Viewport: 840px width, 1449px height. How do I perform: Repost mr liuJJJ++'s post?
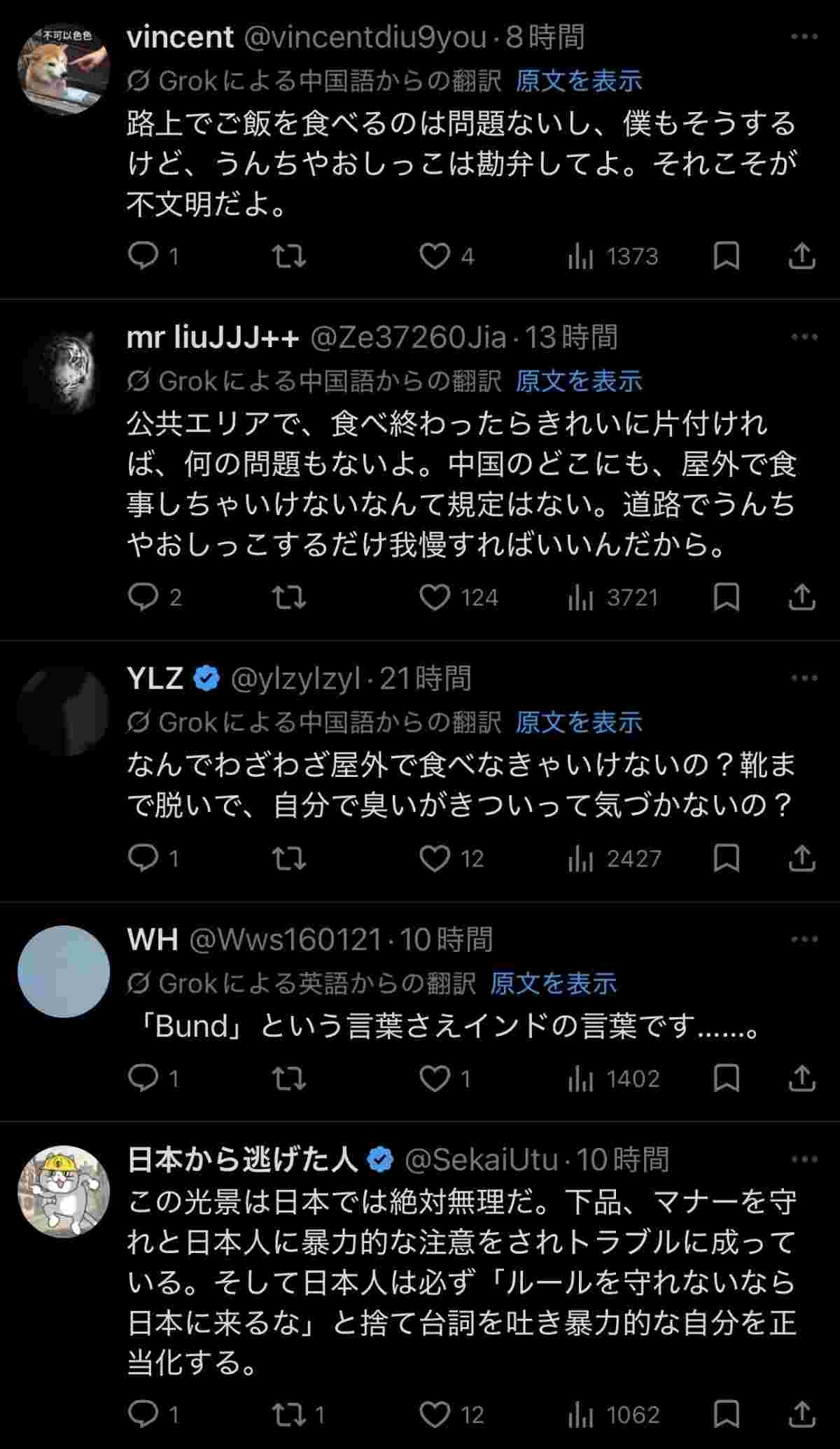pyautogui.click(x=288, y=597)
